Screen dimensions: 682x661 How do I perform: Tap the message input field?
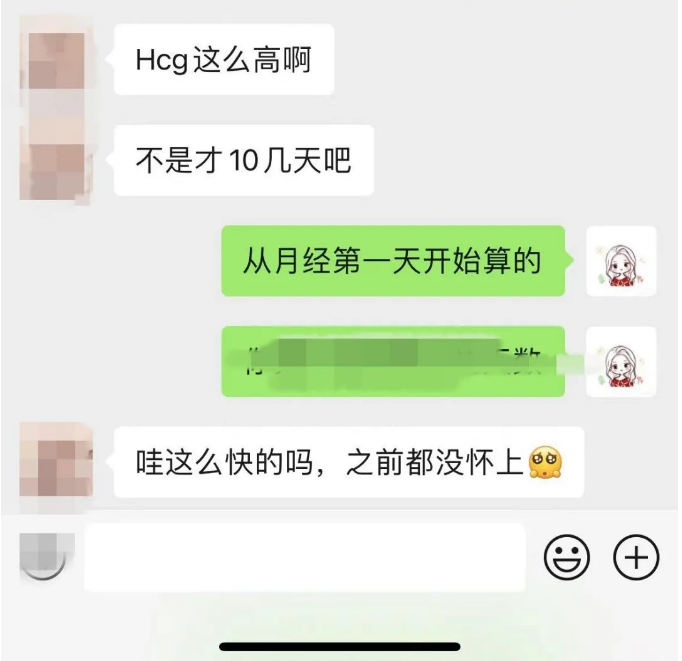[304, 557]
